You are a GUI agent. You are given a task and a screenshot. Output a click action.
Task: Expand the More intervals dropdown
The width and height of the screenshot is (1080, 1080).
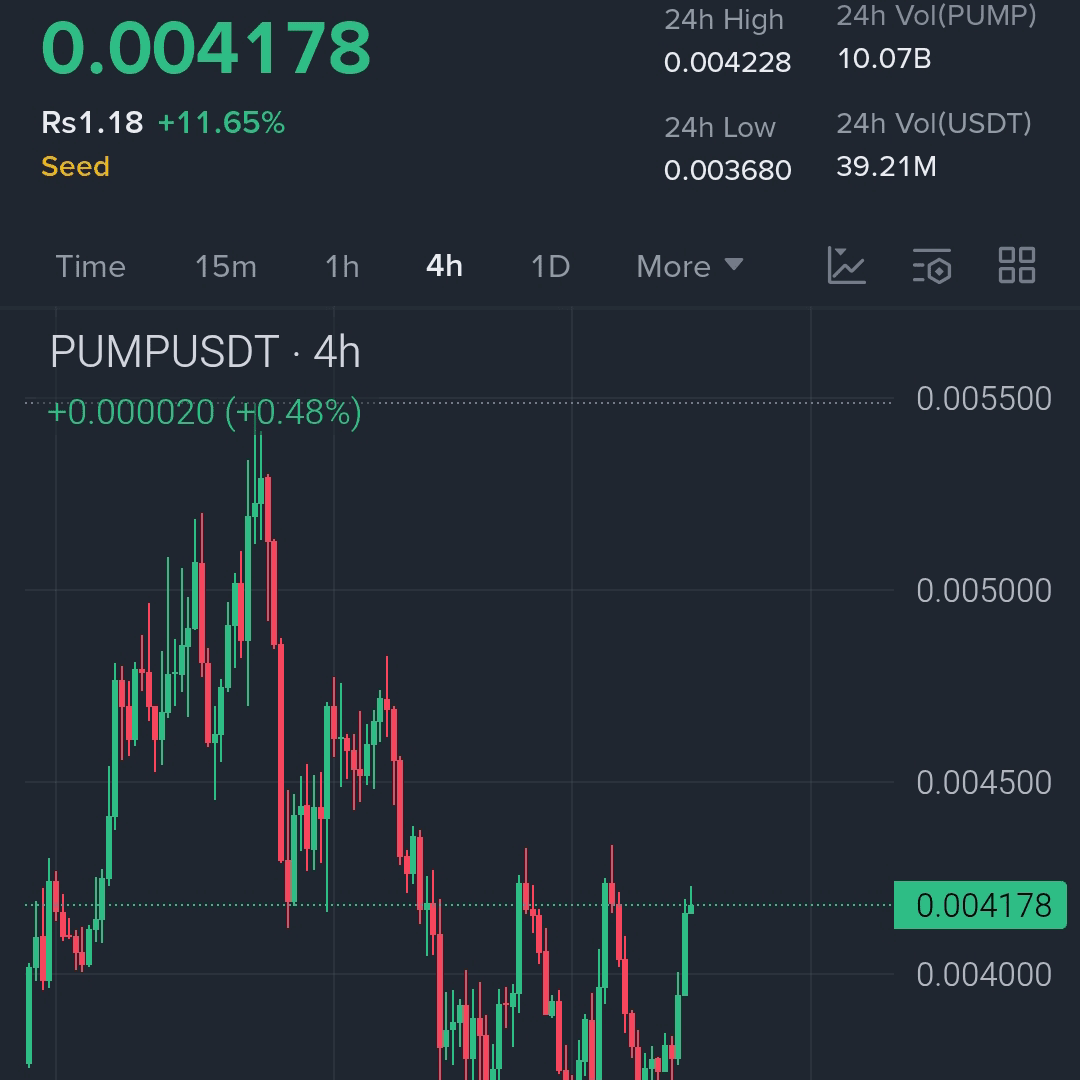(x=689, y=266)
